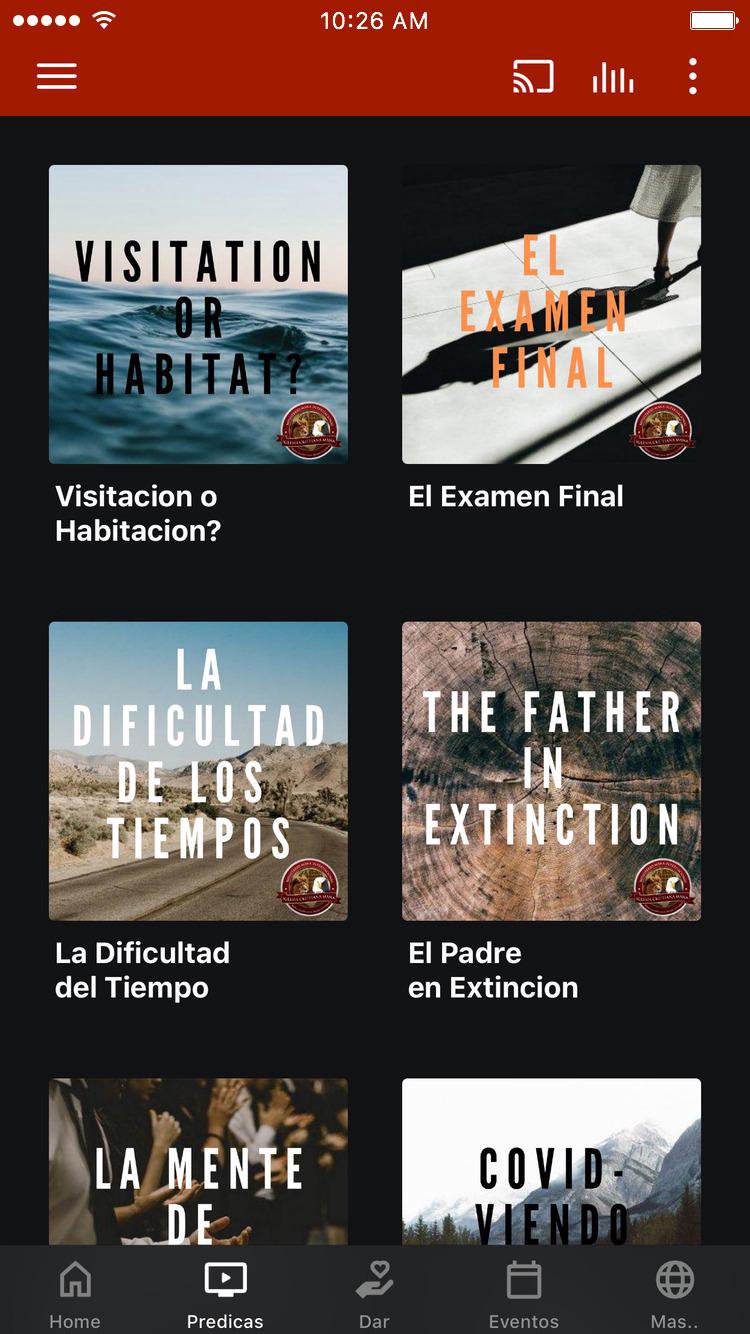Open the hamburger drawer menu
Viewport: 750px width, 1334px height.
click(57, 77)
